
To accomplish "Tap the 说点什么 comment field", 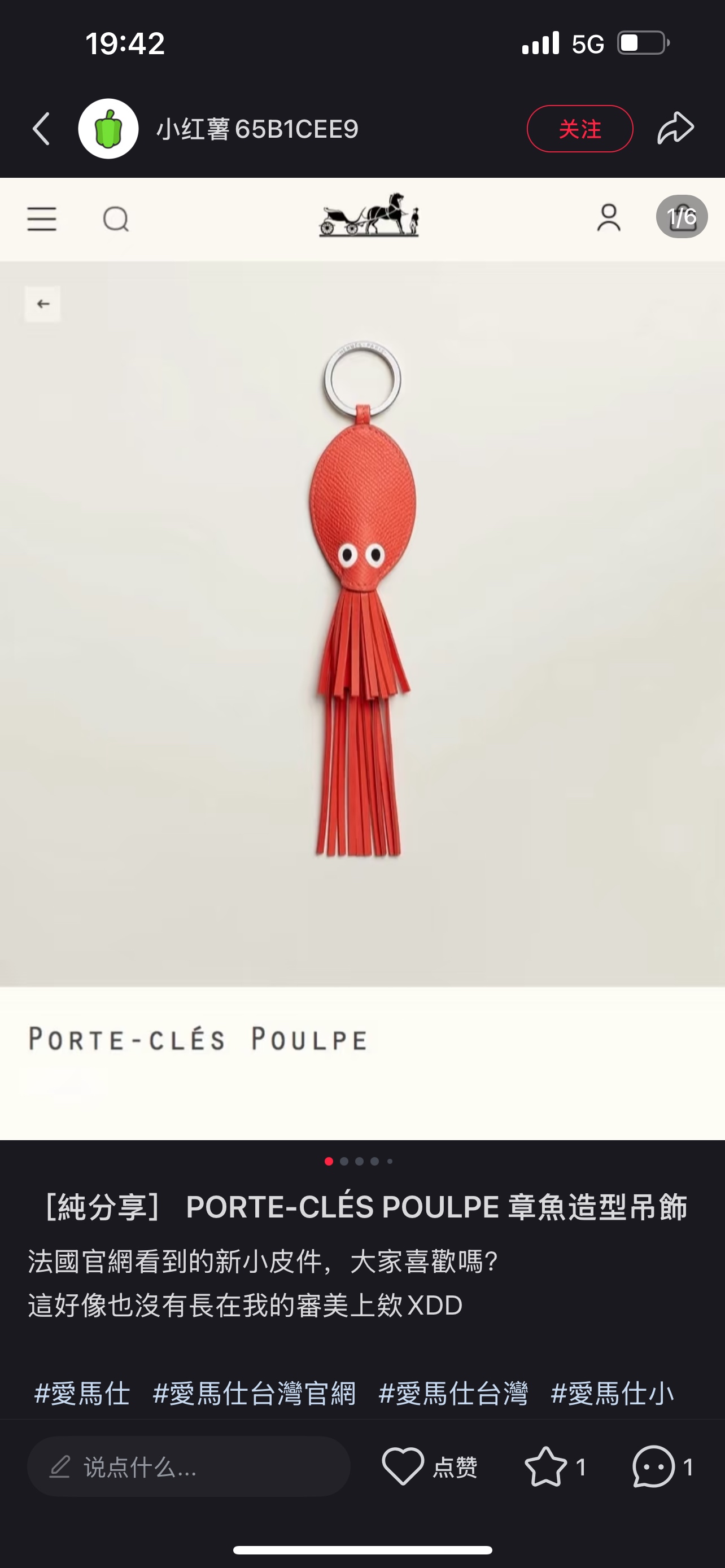I will [189, 1467].
